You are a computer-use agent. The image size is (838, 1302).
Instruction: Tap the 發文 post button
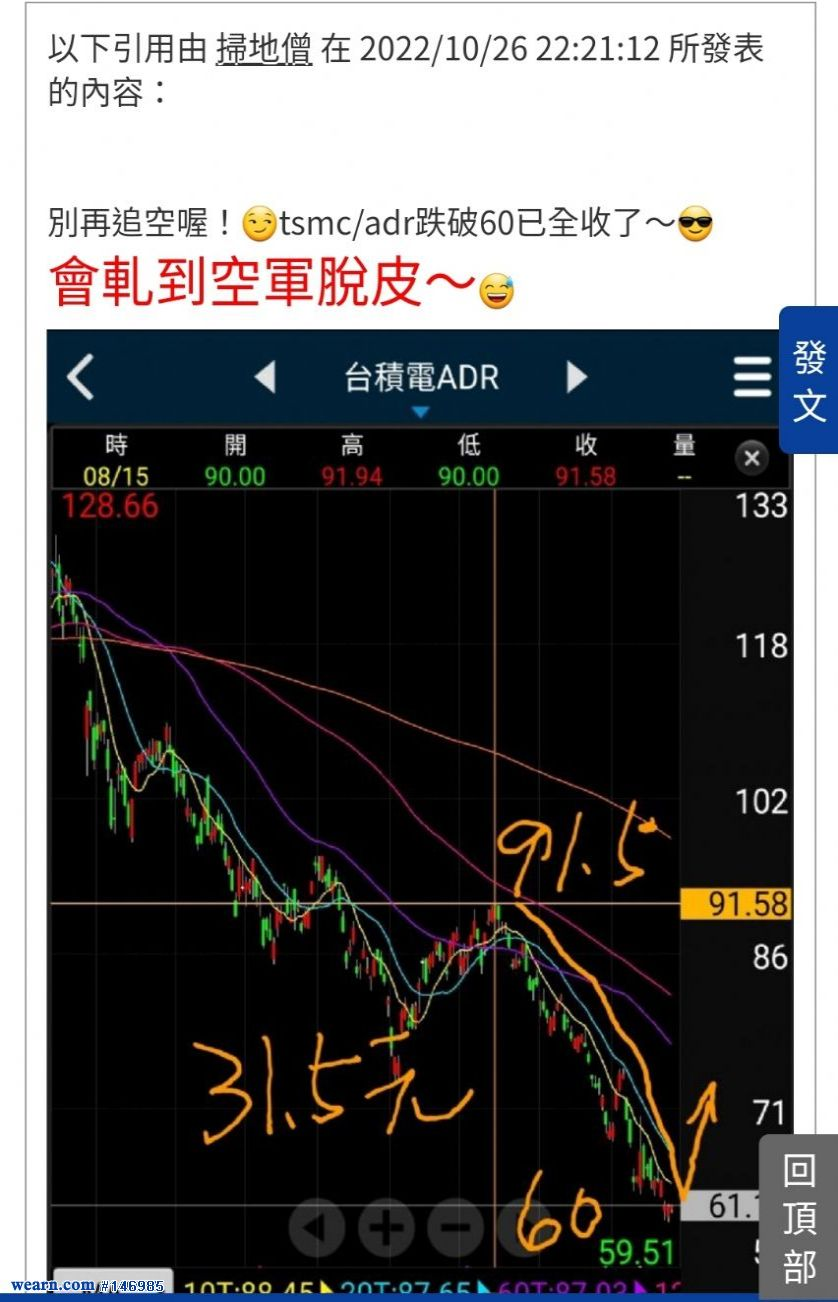(809, 380)
